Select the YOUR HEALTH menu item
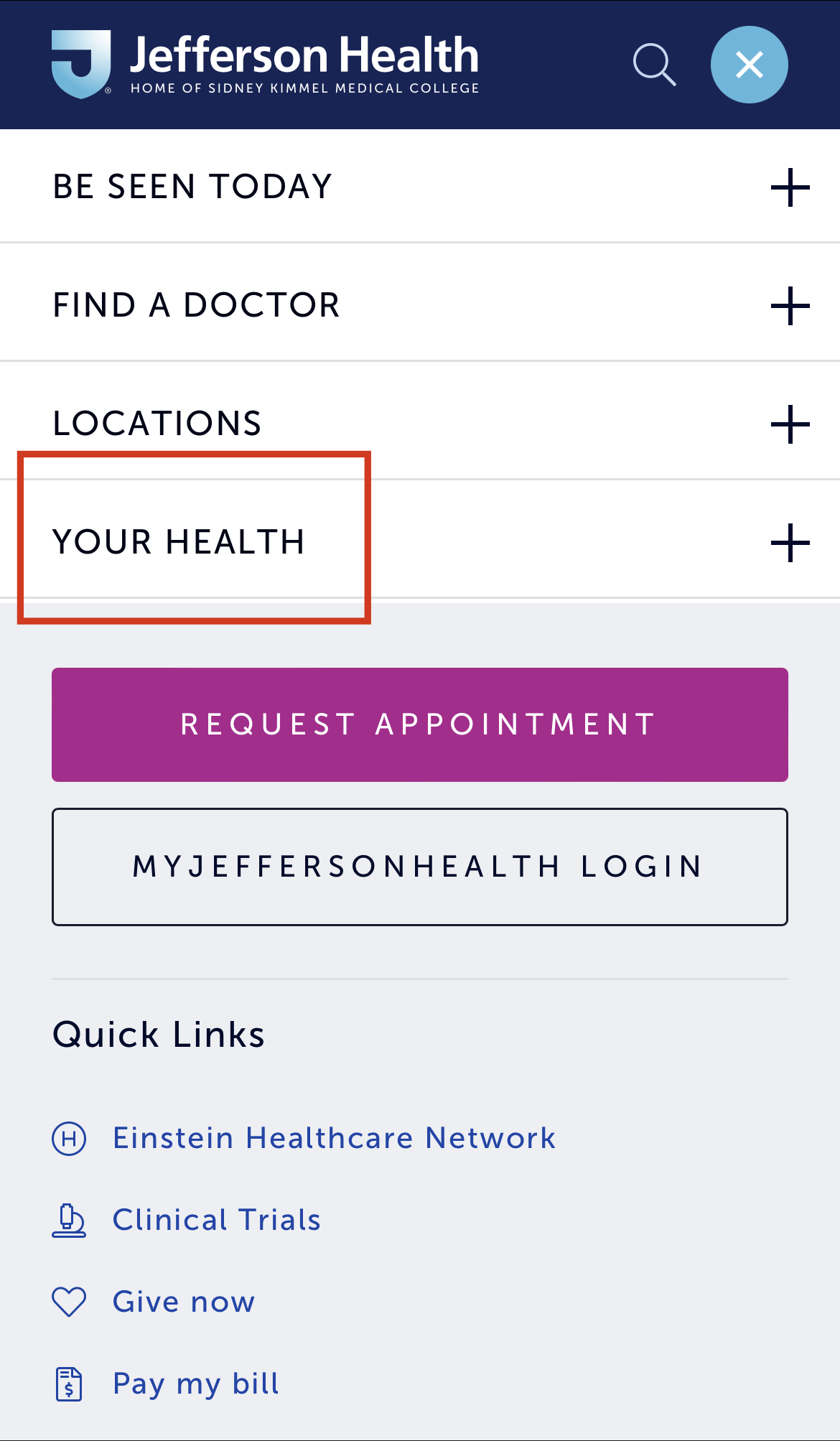 179,541
